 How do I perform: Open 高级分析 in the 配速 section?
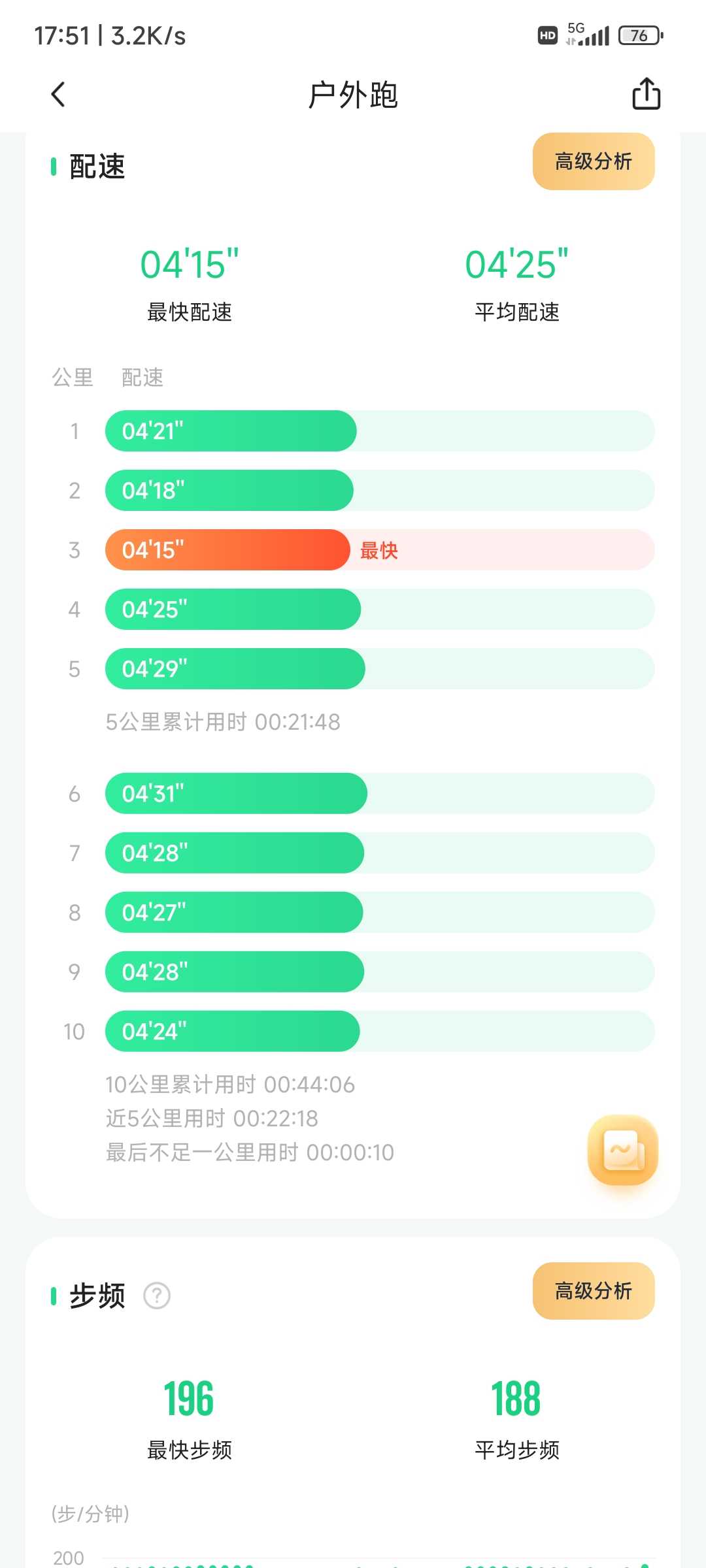pos(594,161)
